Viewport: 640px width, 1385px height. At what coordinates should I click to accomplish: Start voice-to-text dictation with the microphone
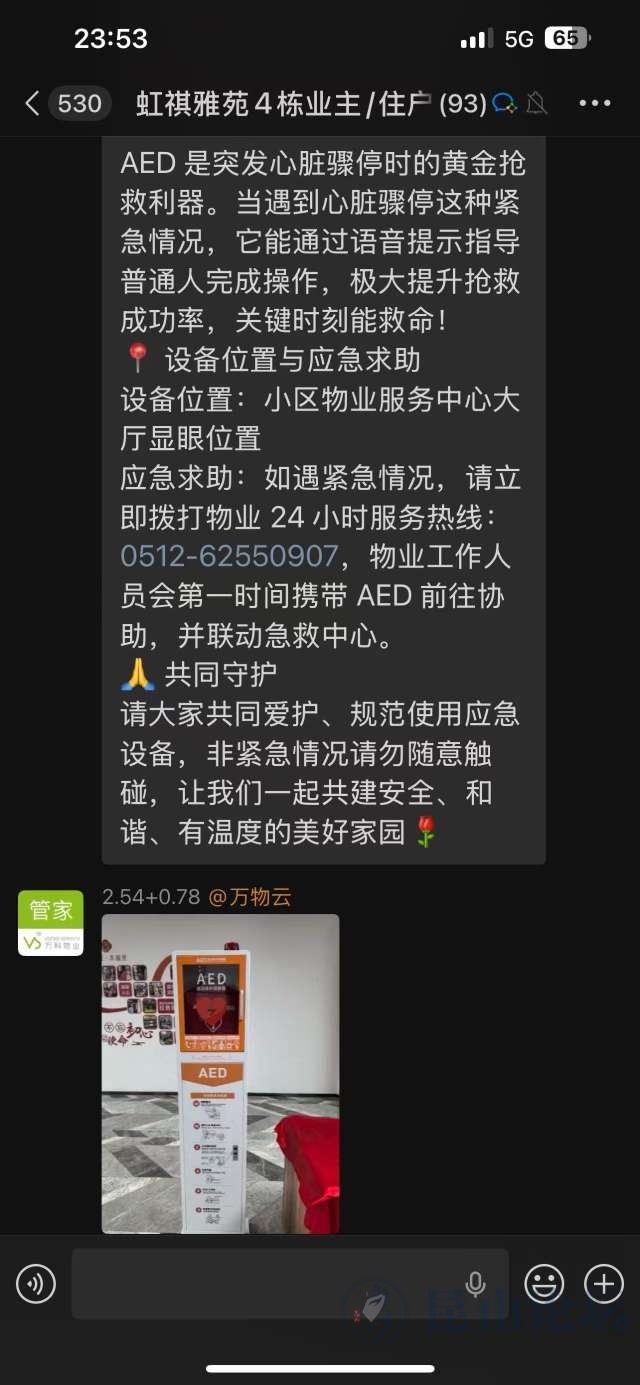click(x=475, y=1283)
